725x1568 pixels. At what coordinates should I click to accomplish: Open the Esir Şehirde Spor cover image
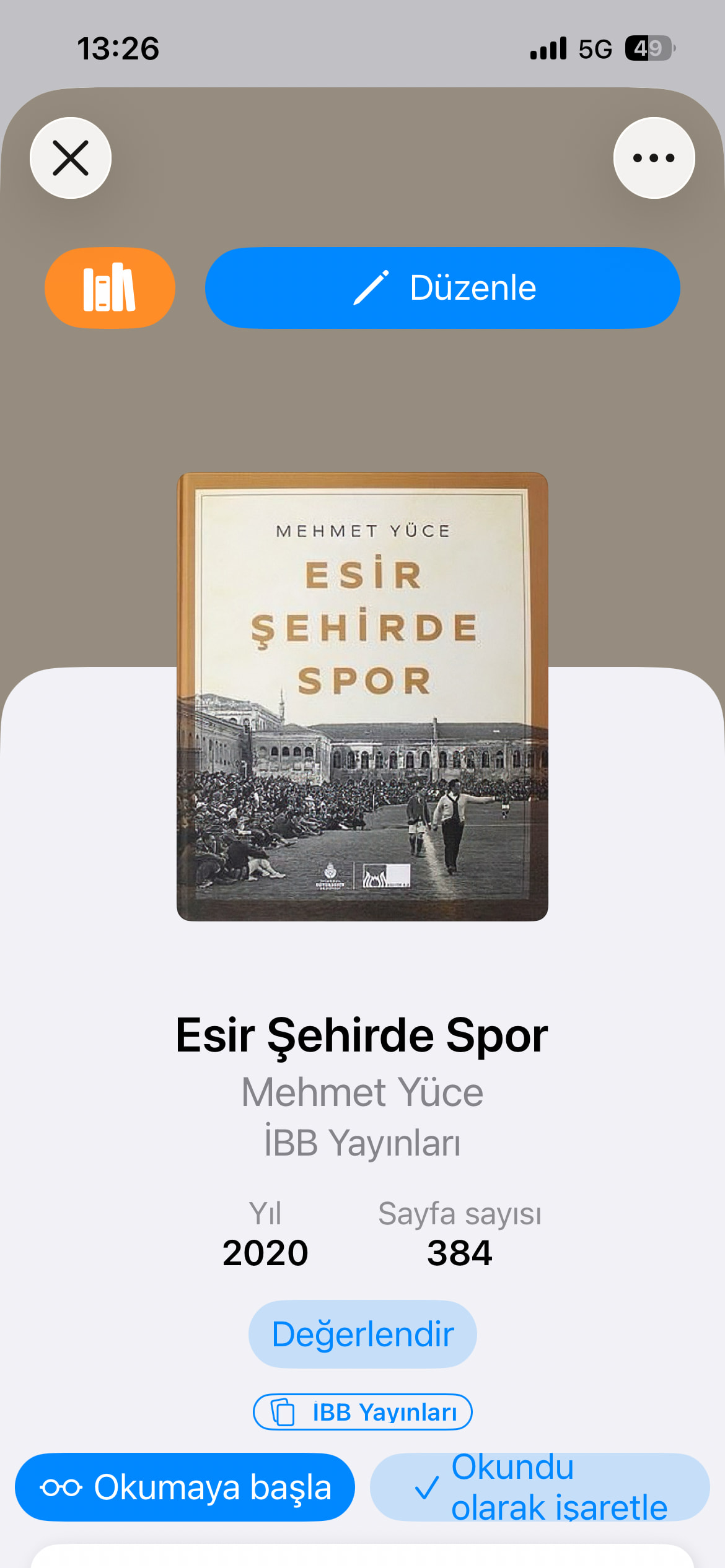click(x=362, y=697)
